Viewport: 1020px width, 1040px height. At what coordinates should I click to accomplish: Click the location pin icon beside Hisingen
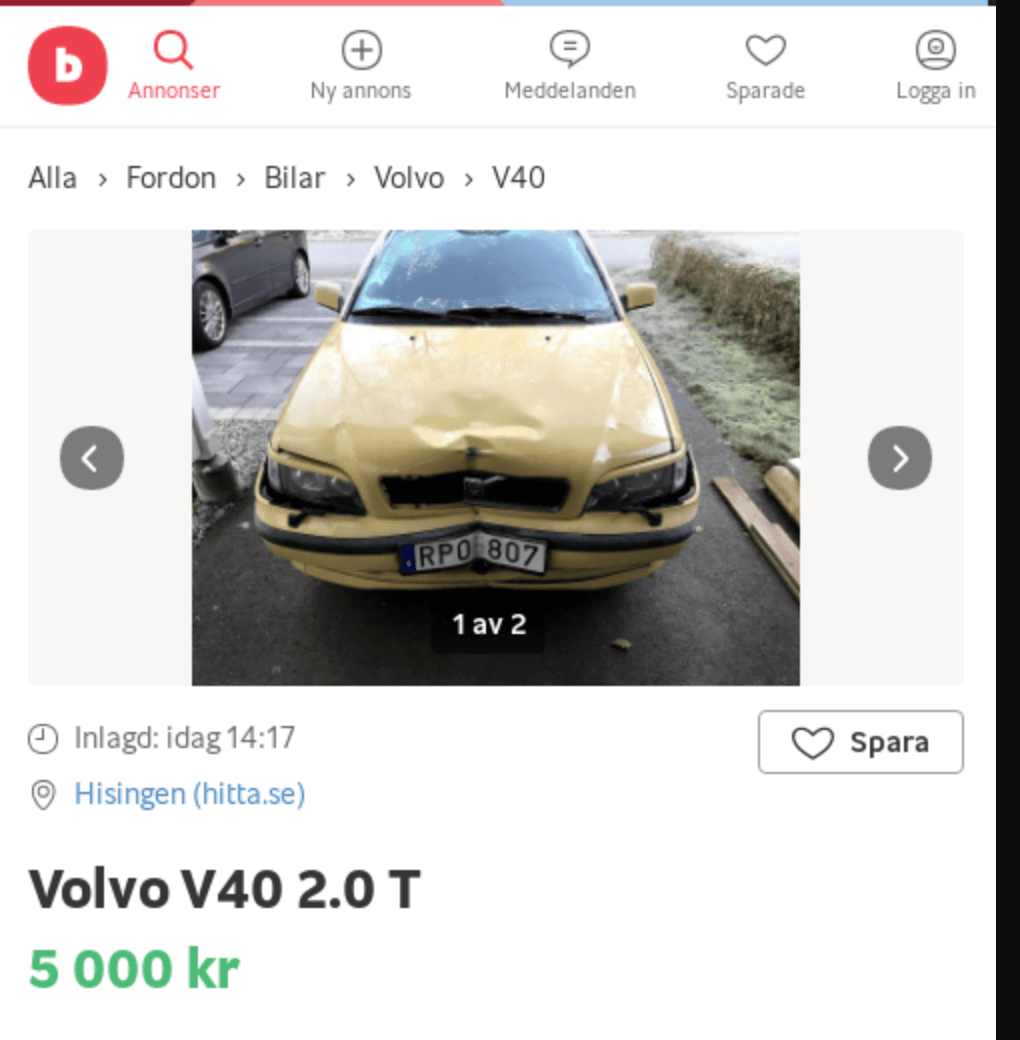point(41,793)
